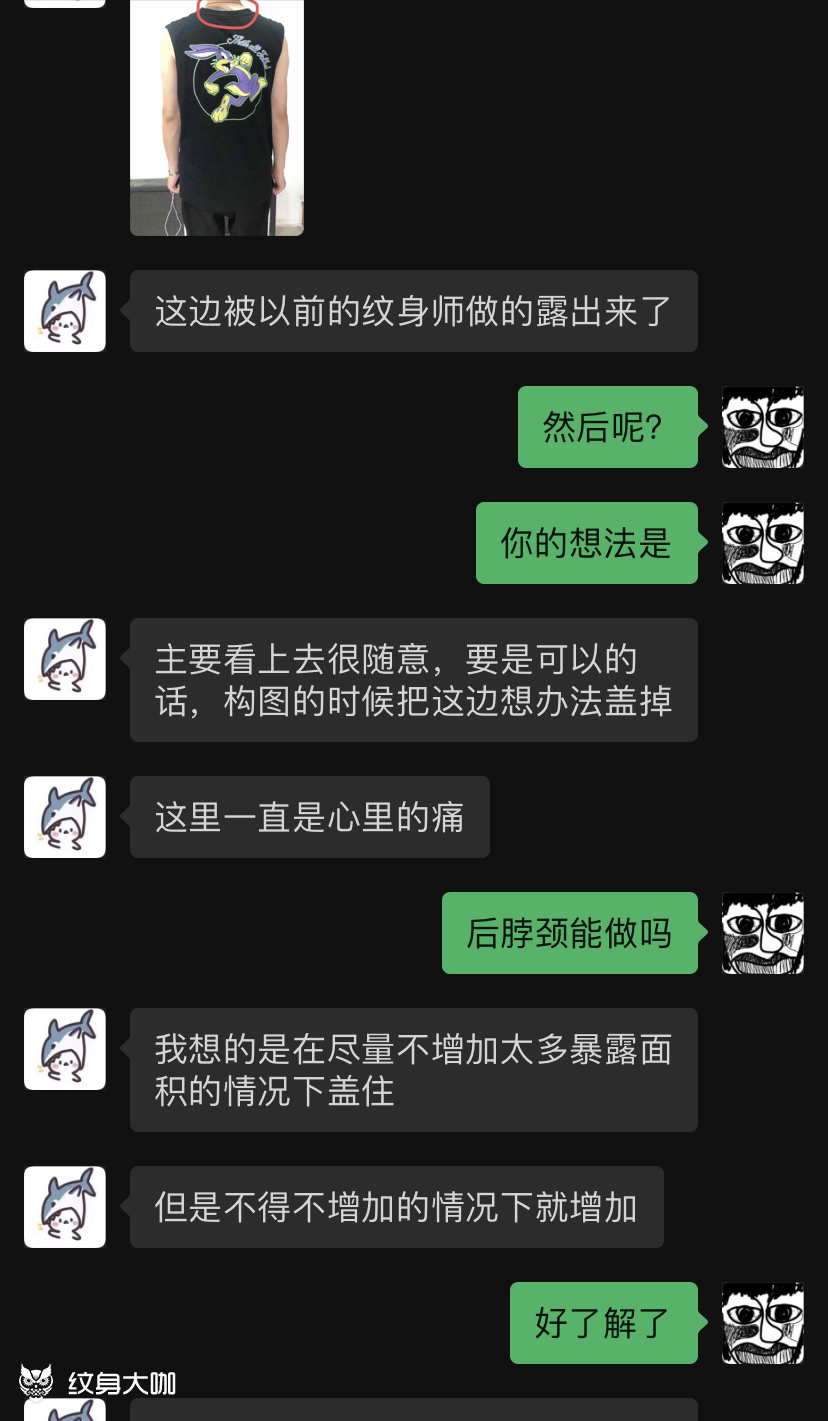Open the sender profile next to "后脖颈能做吗"
This screenshot has width=828, height=1421.
(763, 933)
